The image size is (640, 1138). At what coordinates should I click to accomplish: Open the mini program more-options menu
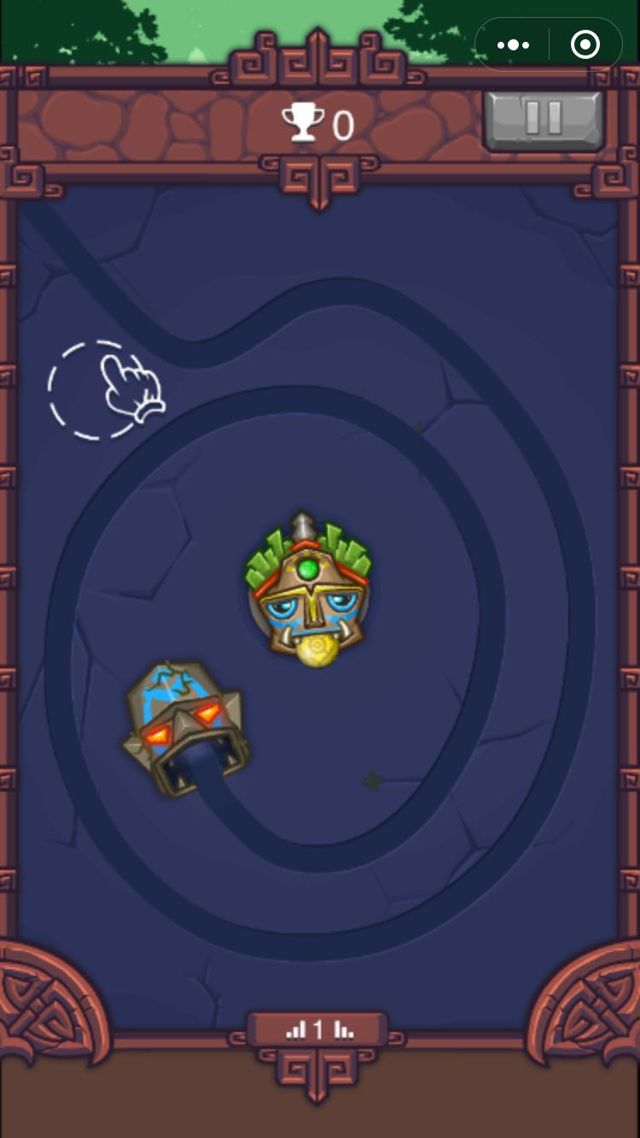513,45
